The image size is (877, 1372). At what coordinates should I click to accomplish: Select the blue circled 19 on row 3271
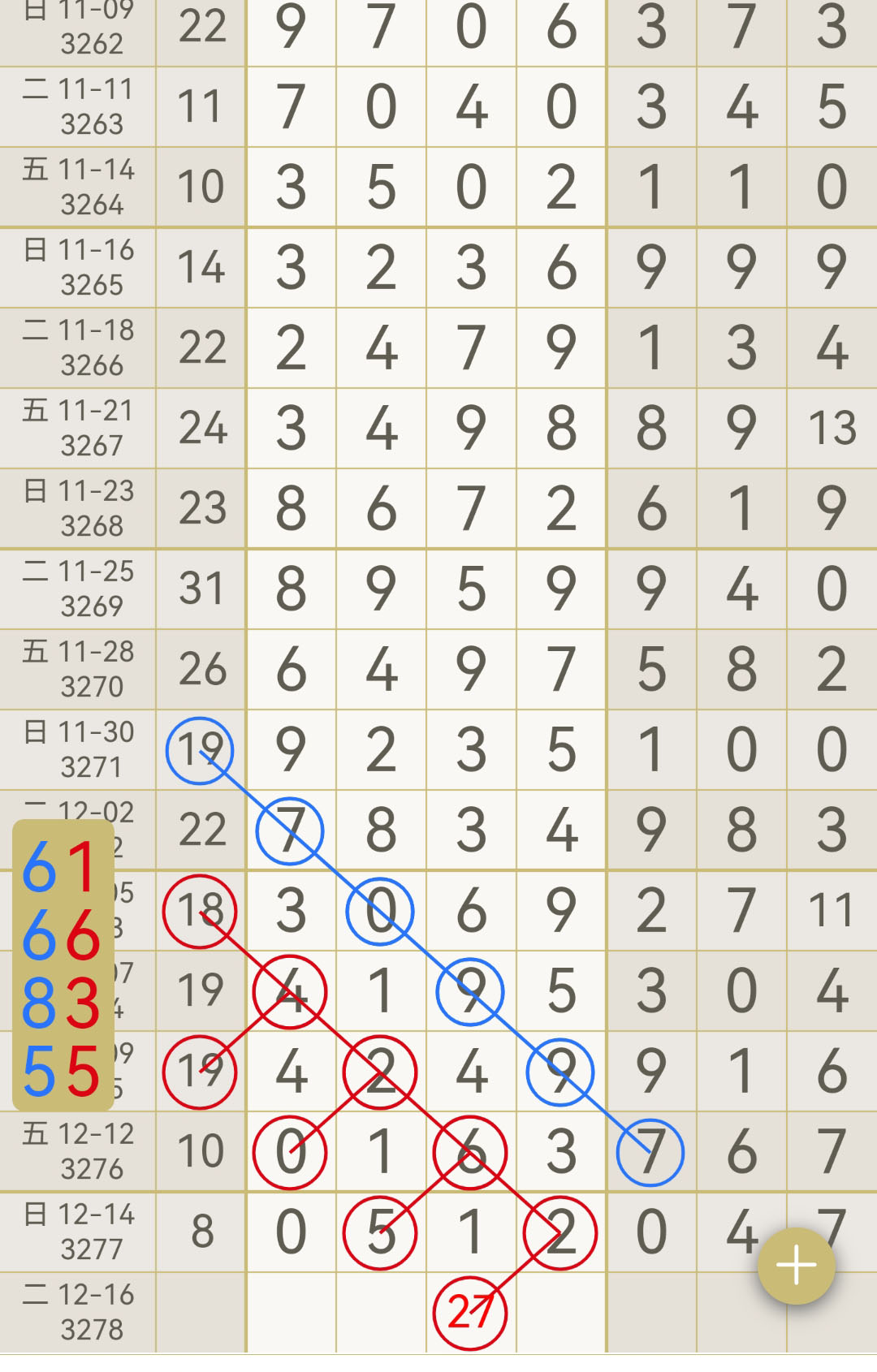[x=201, y=749]
